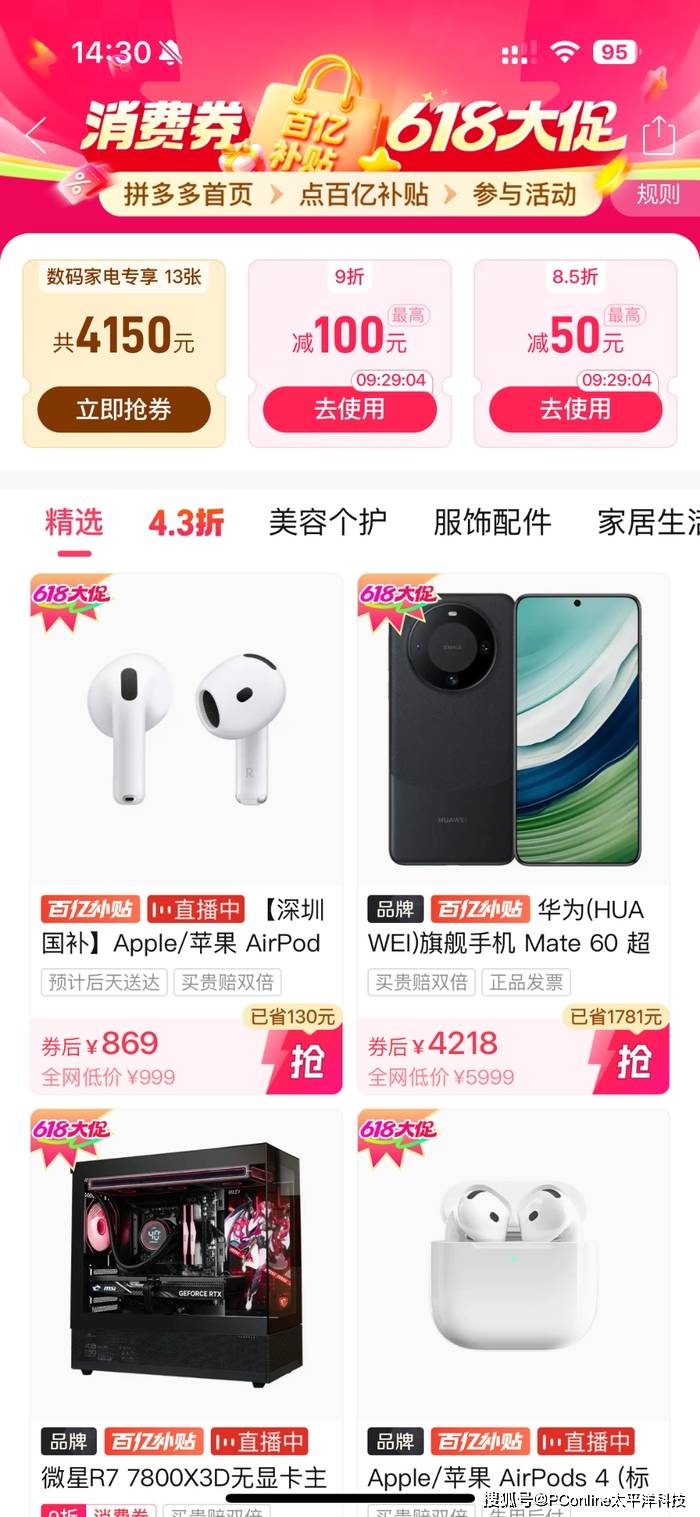Use the 减100元 coupon with 去使用
Screen dimensions: 700x1517
349,409
